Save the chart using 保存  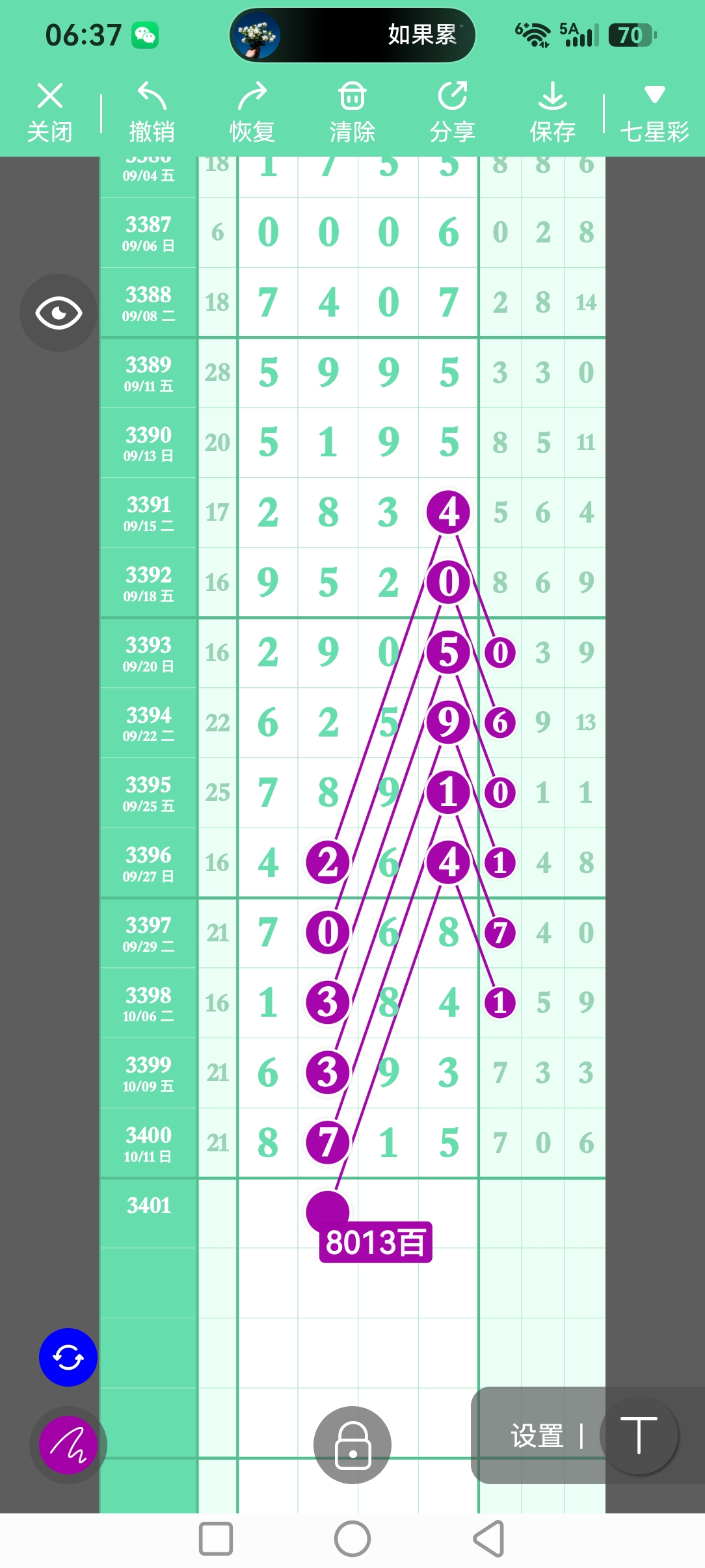coord(553,112)
